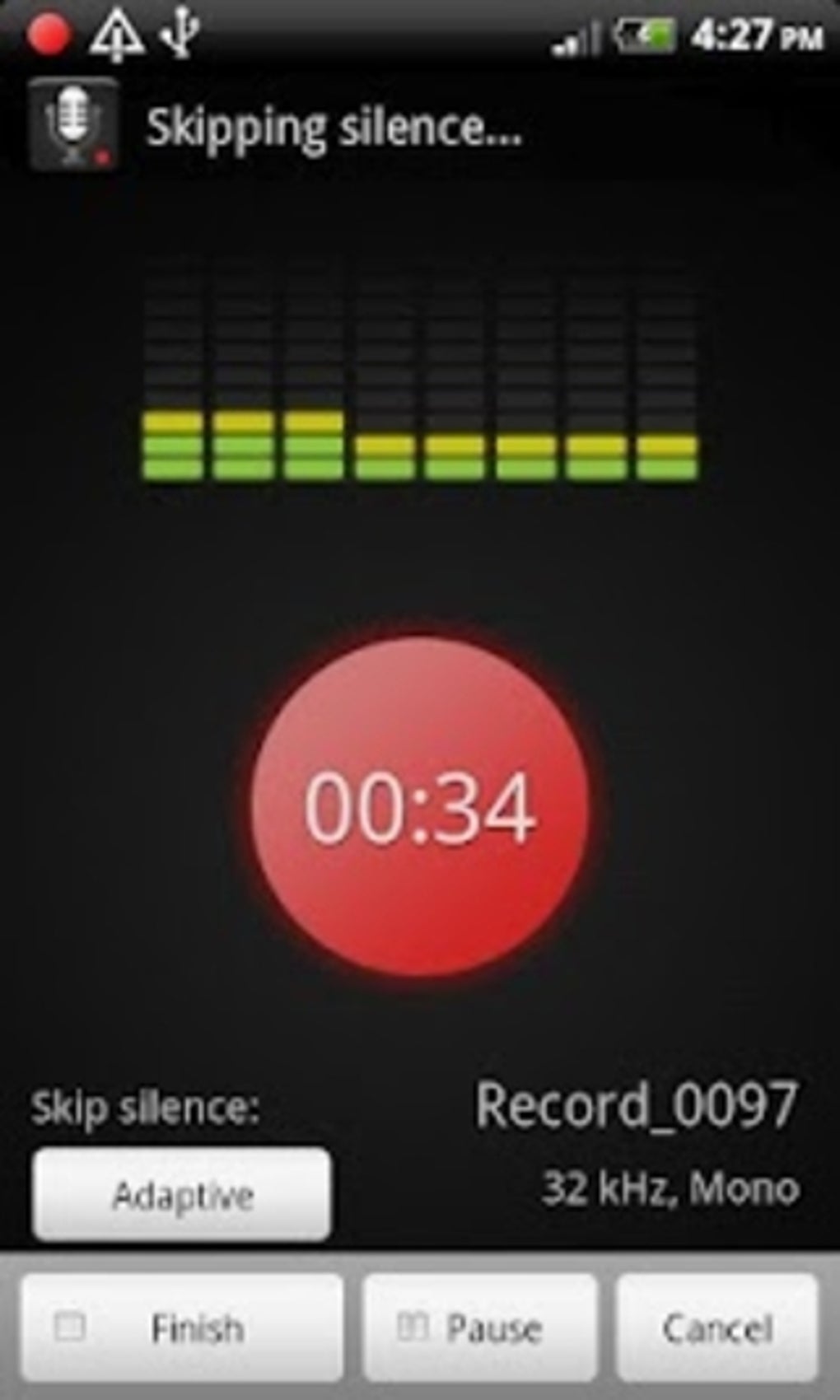840x1400 pixels.
Task: Finish the recording
Action: 182,1328
